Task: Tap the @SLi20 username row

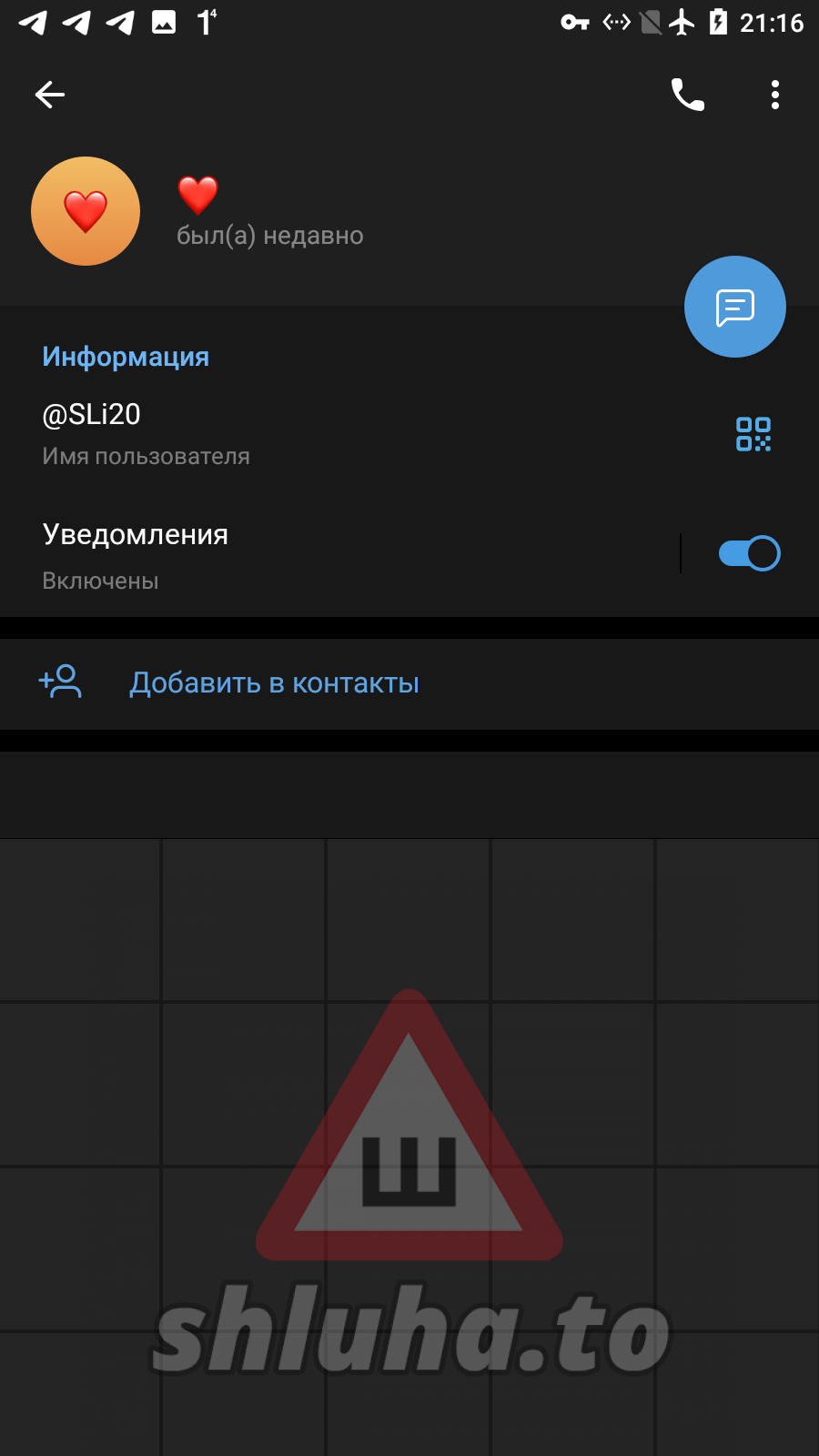Action: 273,433
